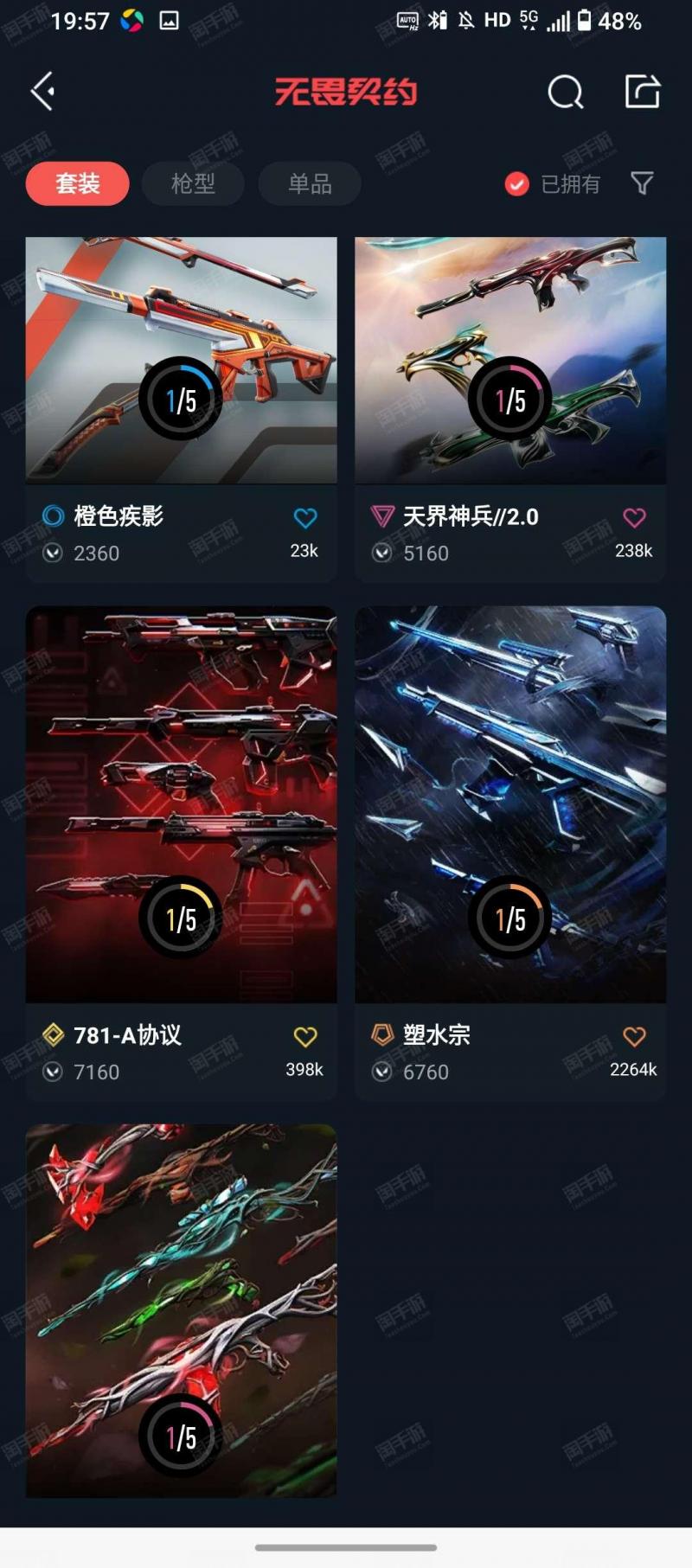
Task: Open the 781-A协议 bundle card
Action: (181, 804)
